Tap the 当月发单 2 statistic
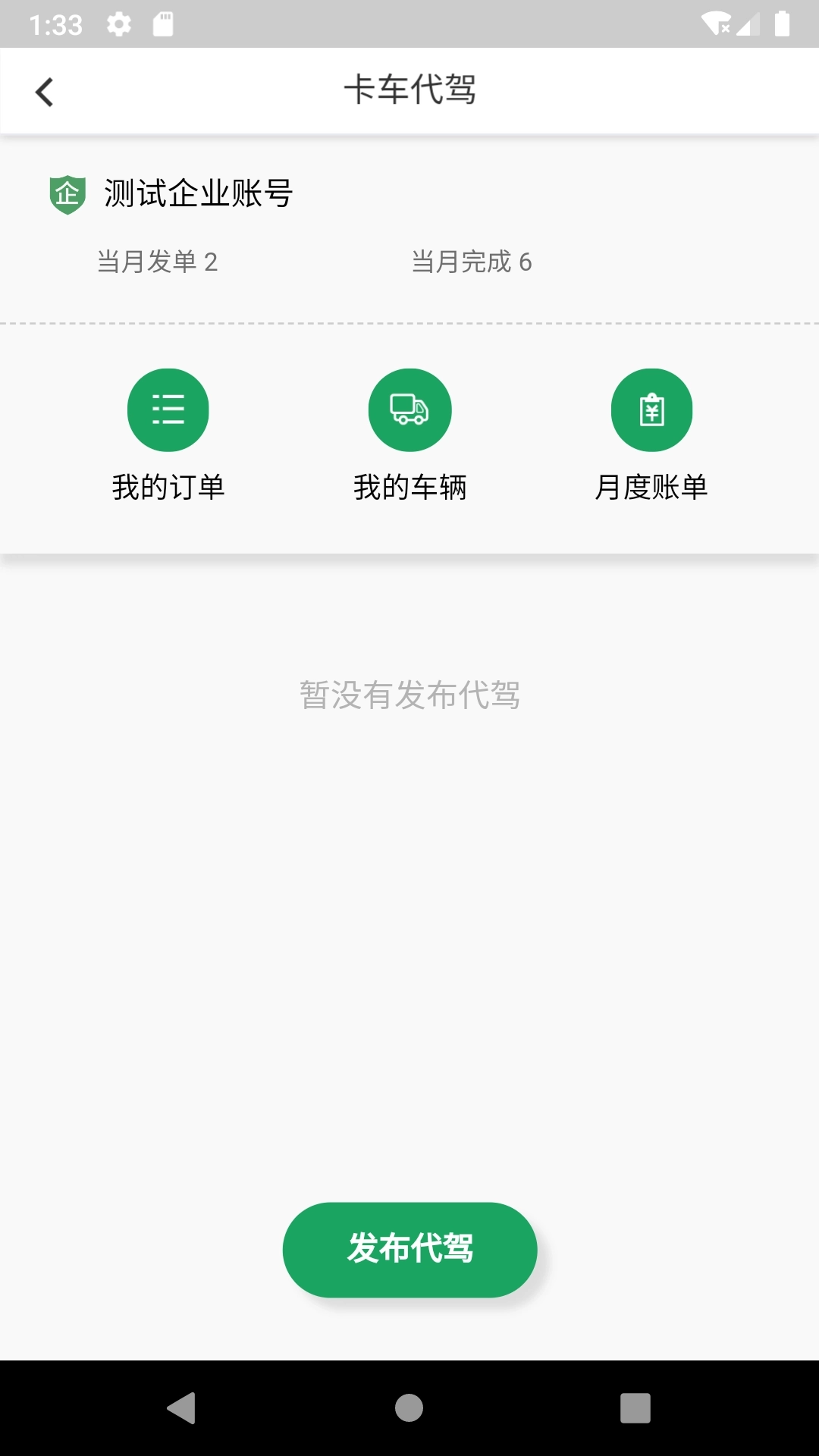 point(155,262)
